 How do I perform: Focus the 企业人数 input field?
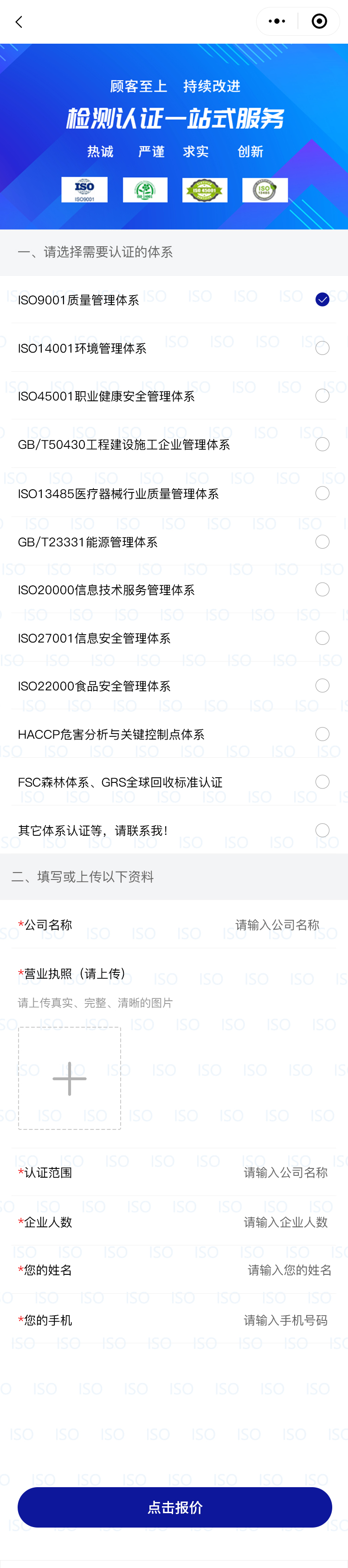(285, 1222)
